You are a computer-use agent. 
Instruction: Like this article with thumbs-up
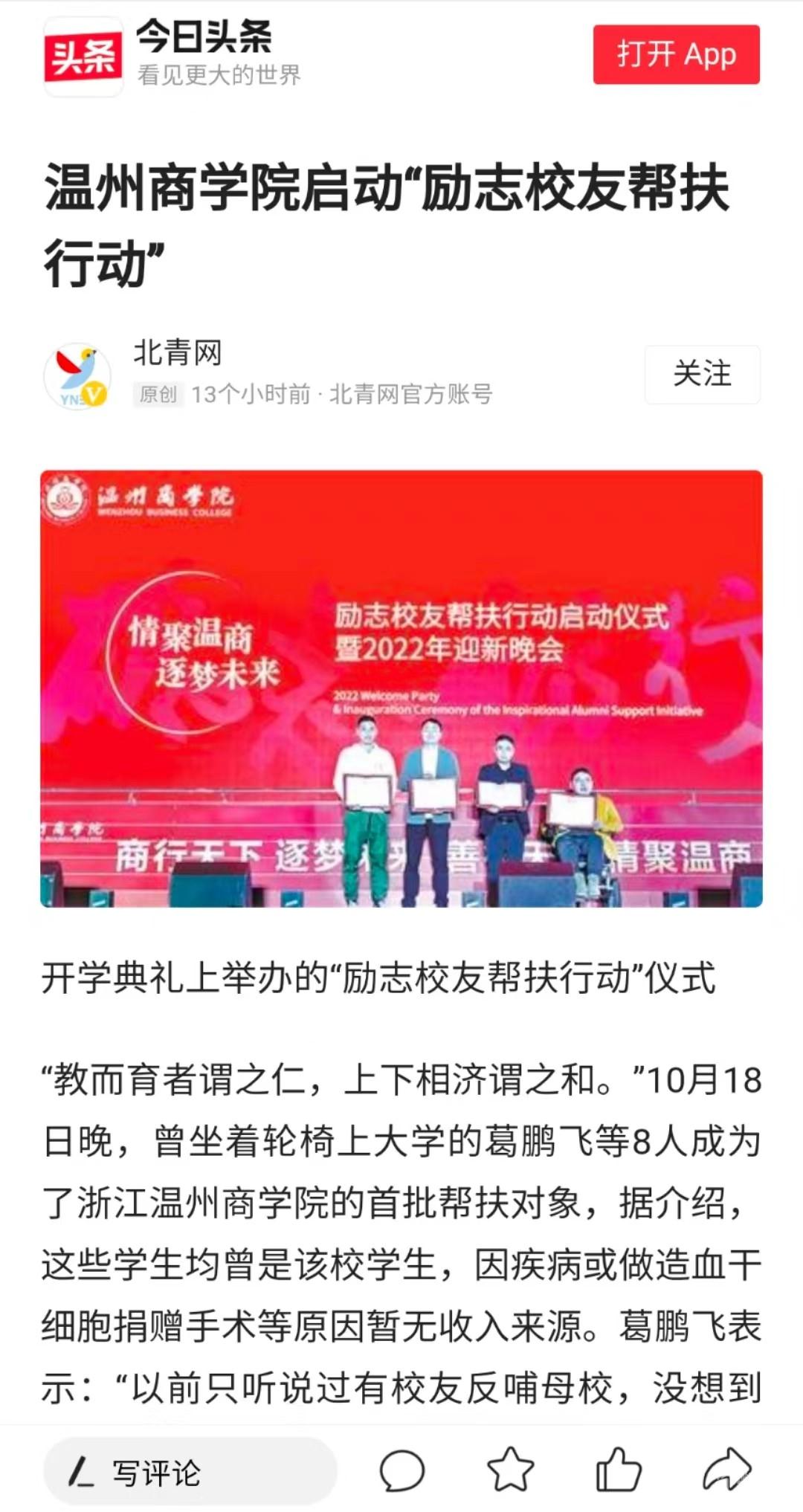coord(619,1470)
